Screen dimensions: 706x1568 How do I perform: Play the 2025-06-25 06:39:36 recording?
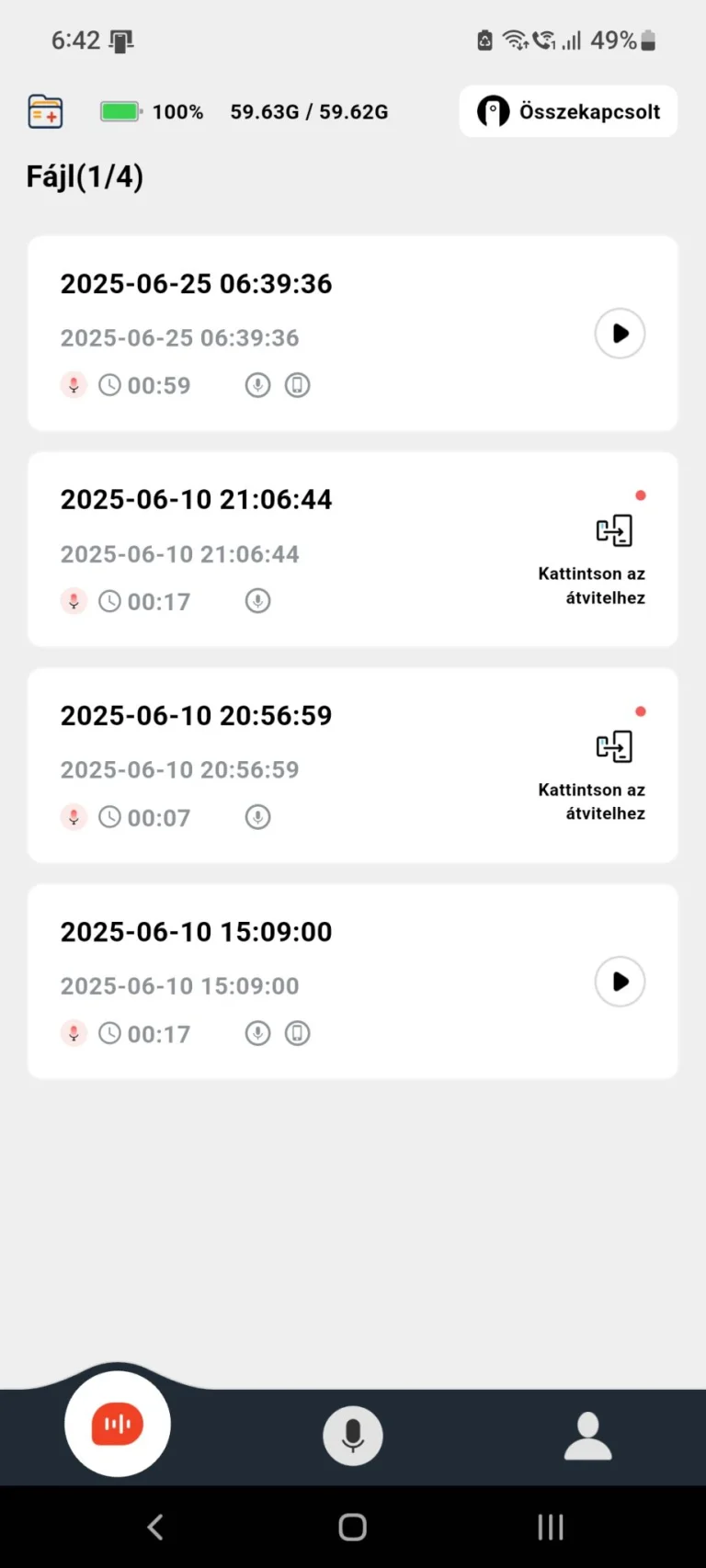click(x=620, y=334)
